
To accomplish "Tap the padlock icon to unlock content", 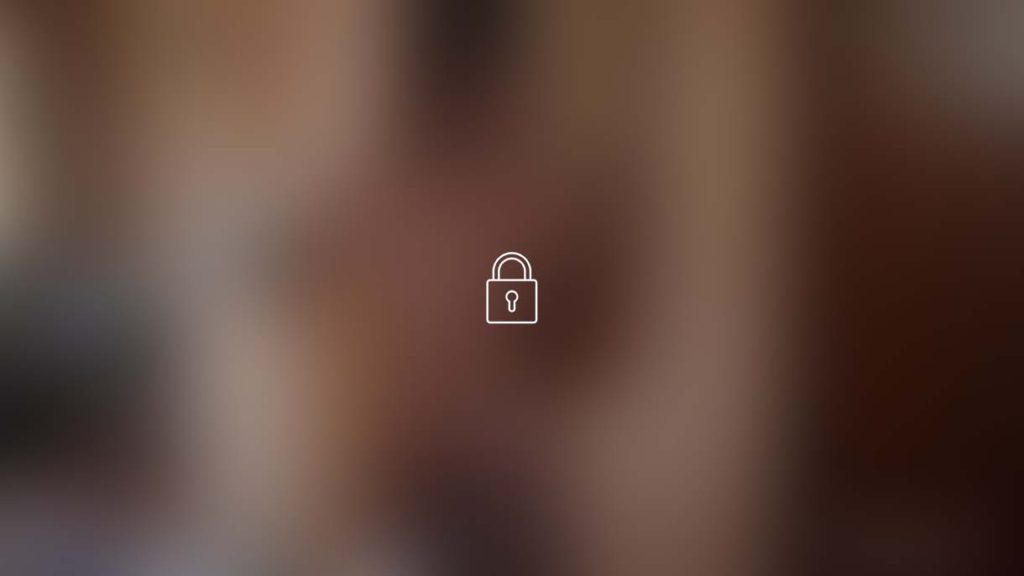I will click(511, 289).
